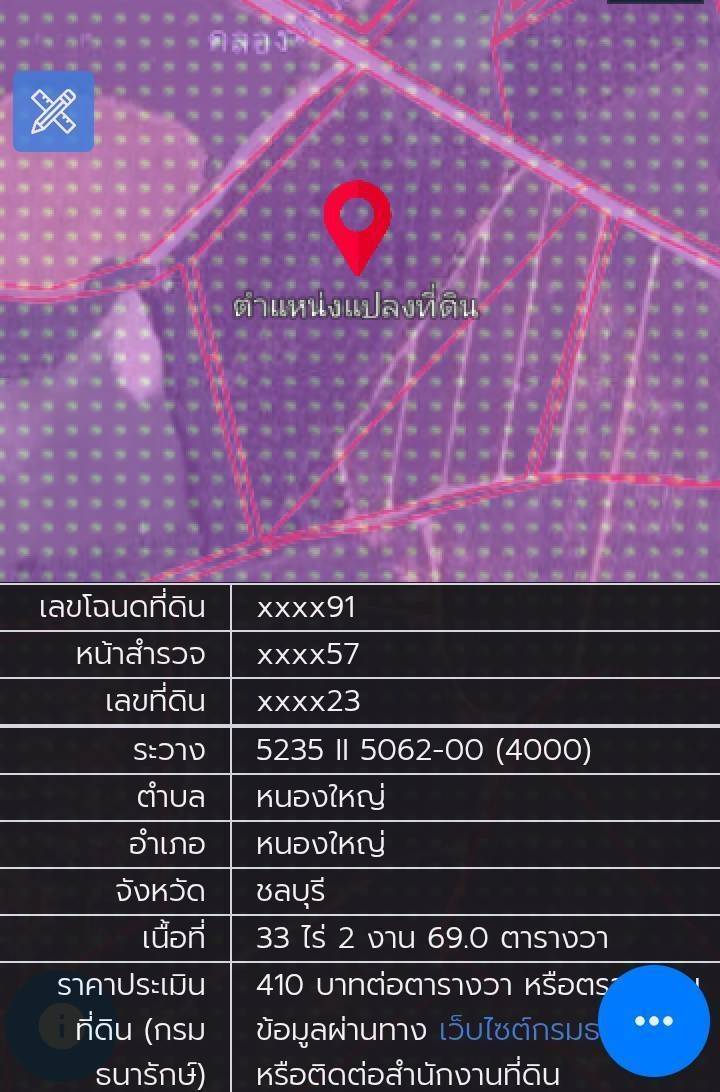The width and height of the screenshot is (720, 1092).
Task: Tap the red land parcel location pin
Action: click(357, 223)
